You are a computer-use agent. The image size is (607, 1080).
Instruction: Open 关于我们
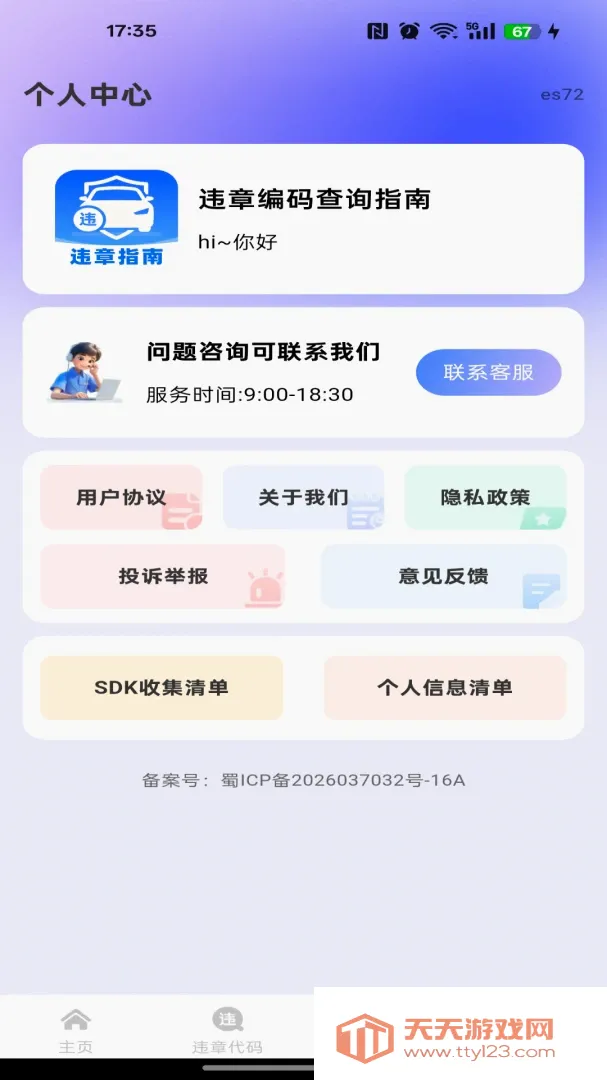point(303,497)
